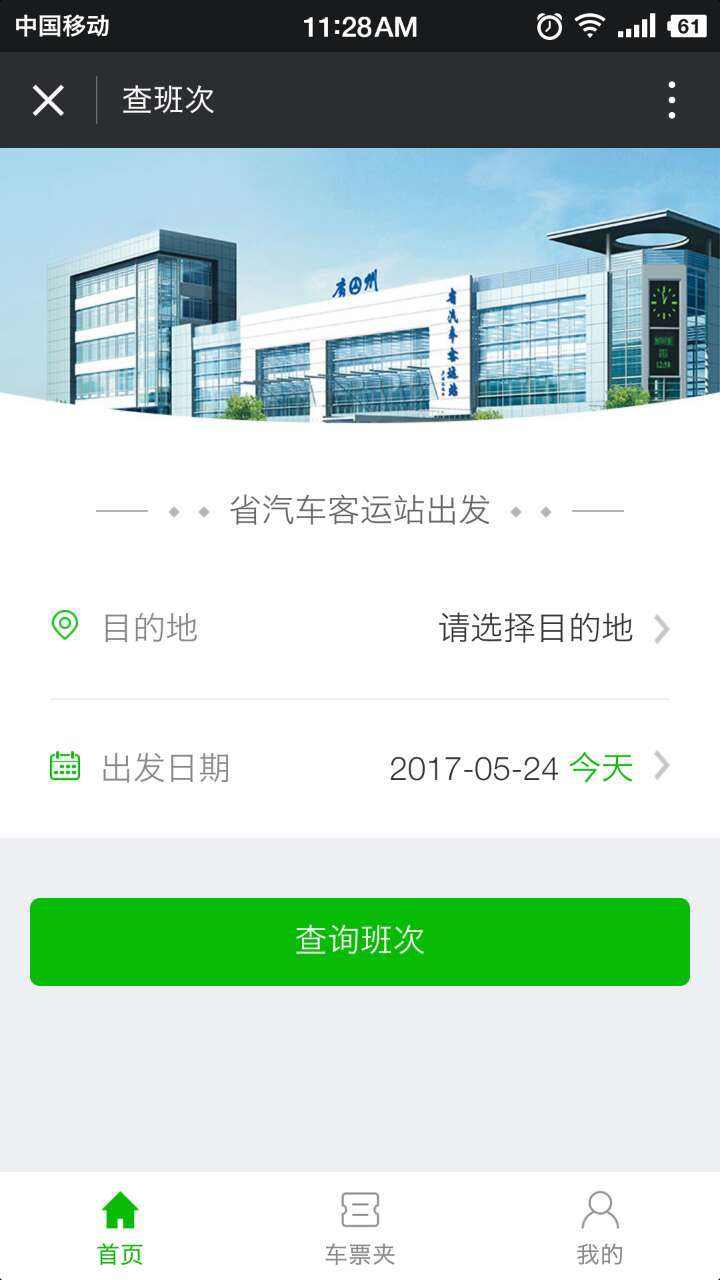Close the 查班次 page
The image size is (720, 1280).
coord(48,100)
